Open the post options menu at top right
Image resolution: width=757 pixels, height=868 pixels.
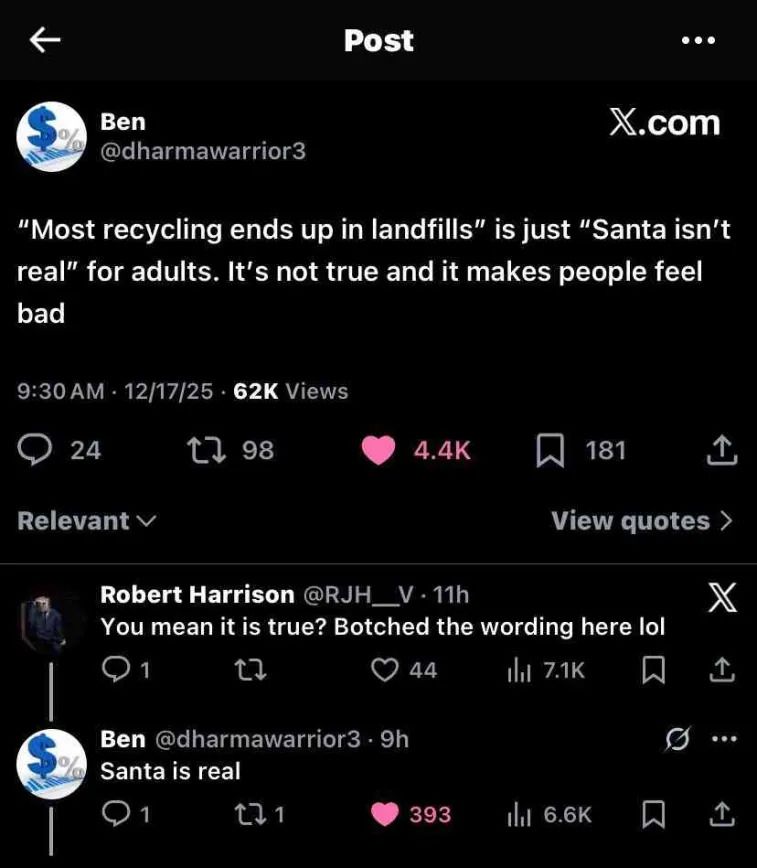pos(700,40)
